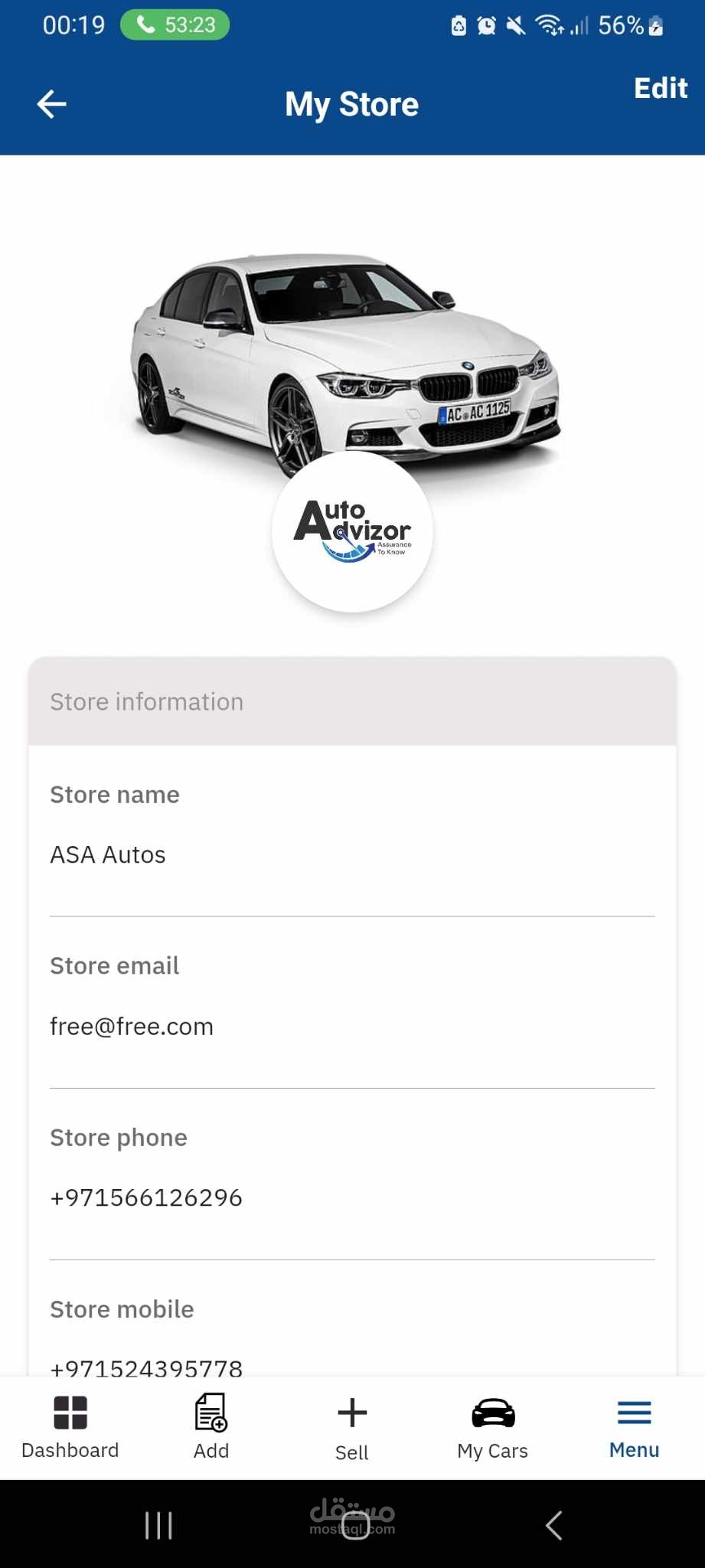Tap Edit to modify store details

pos(660,89)
